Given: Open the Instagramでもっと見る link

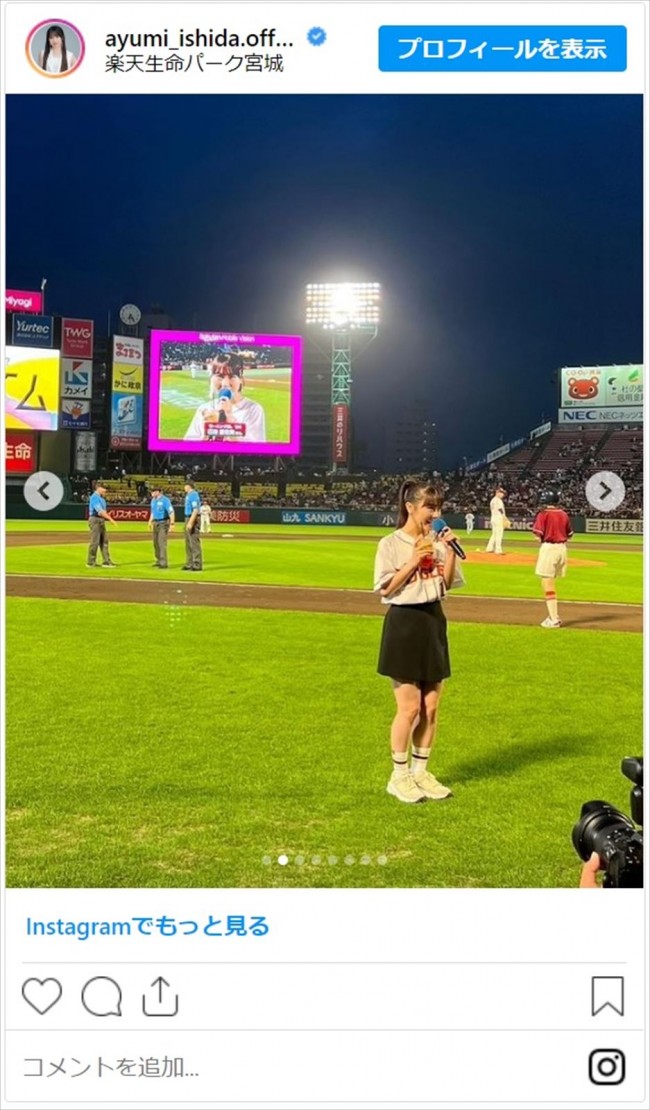Looking at the screenshot, I should (x=147, y=926).
